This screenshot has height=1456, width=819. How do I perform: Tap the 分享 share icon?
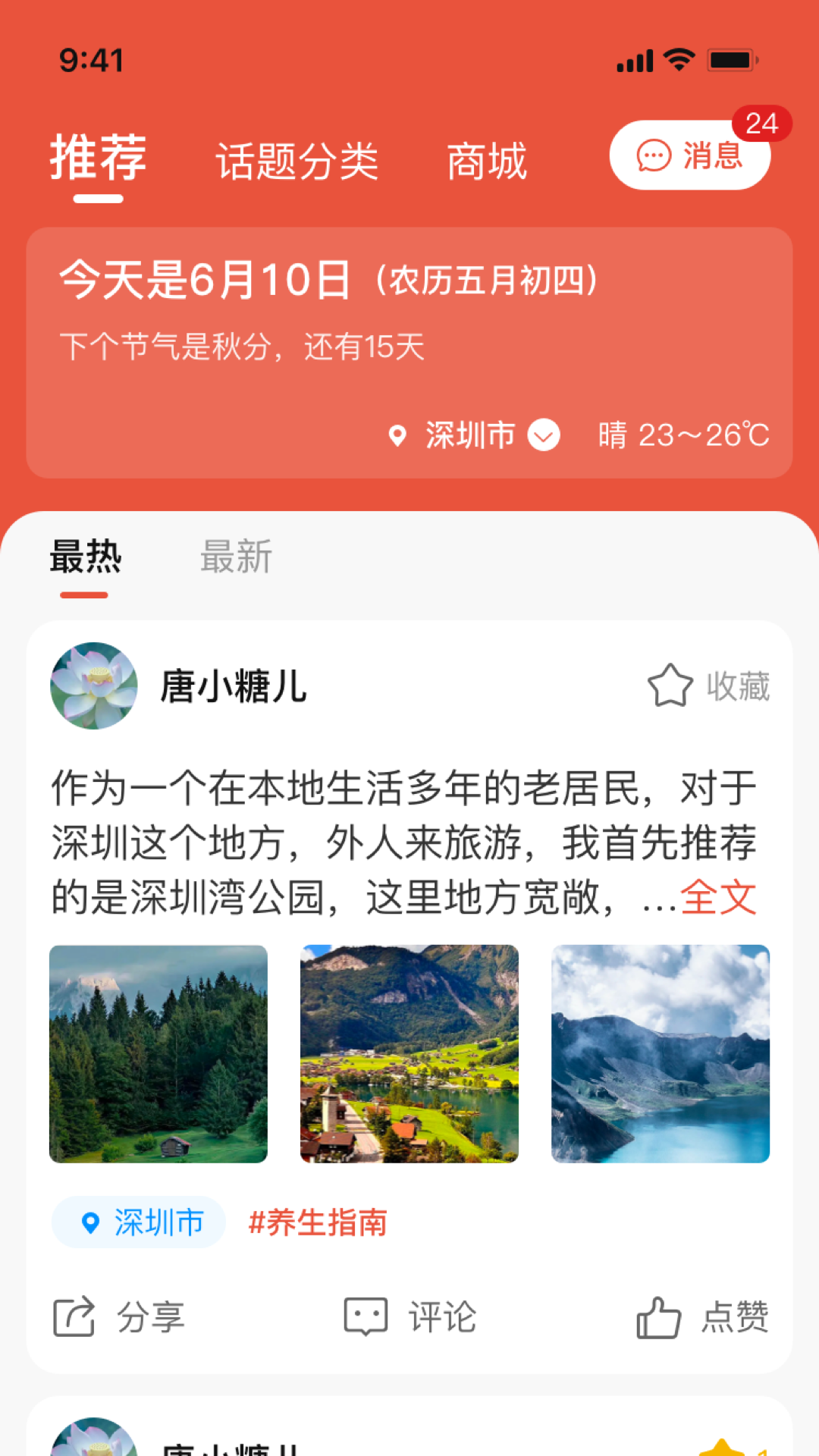74,1316
